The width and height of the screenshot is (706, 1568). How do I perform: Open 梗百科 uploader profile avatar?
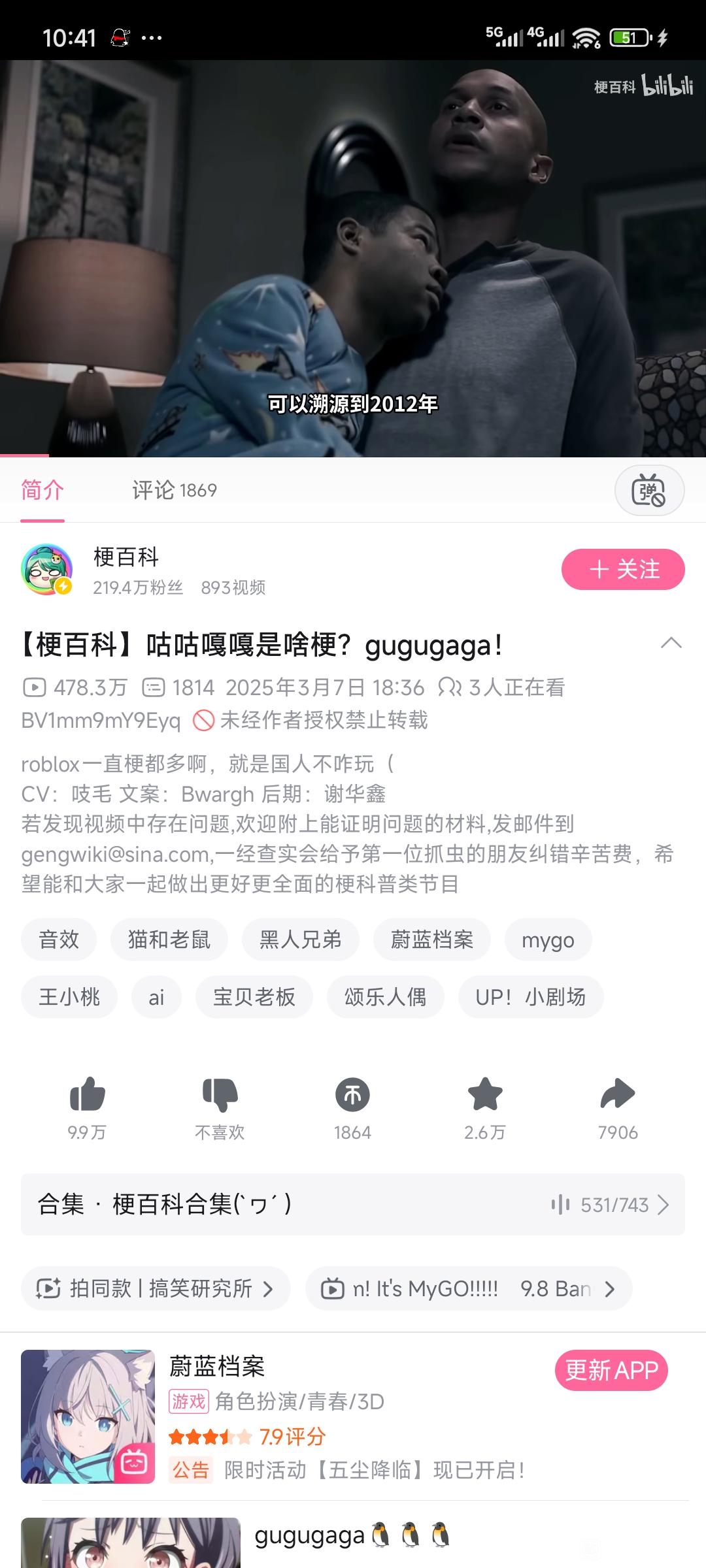(x=46, y=570)
